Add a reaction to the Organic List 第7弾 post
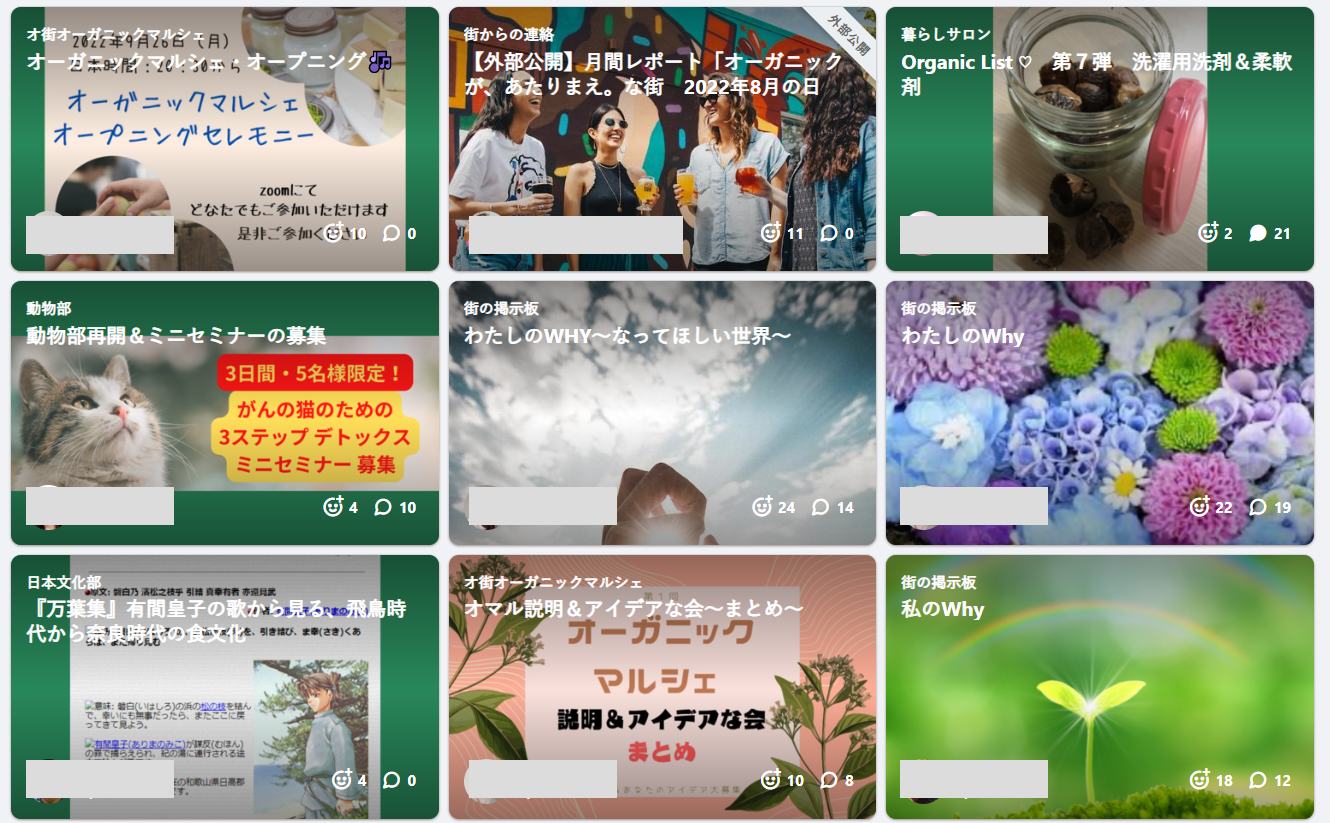 click(1208, 233)
